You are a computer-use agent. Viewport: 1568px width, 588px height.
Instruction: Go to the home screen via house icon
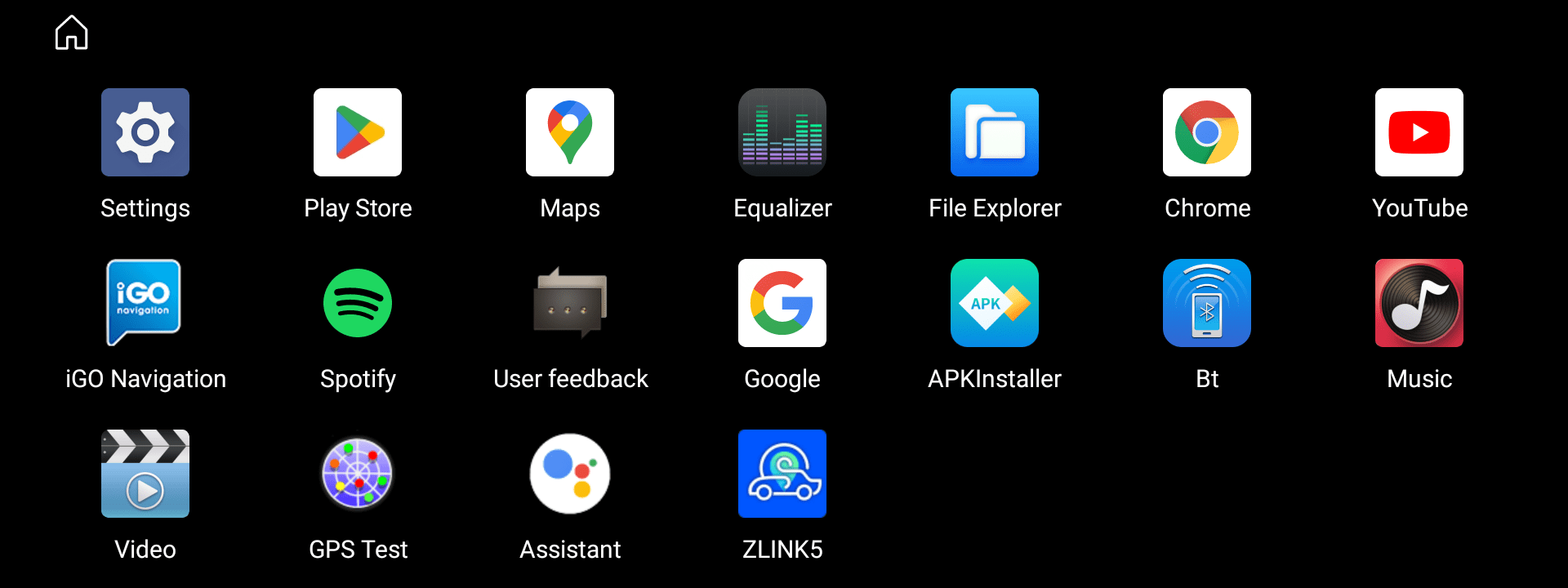(x=71, y=33)
